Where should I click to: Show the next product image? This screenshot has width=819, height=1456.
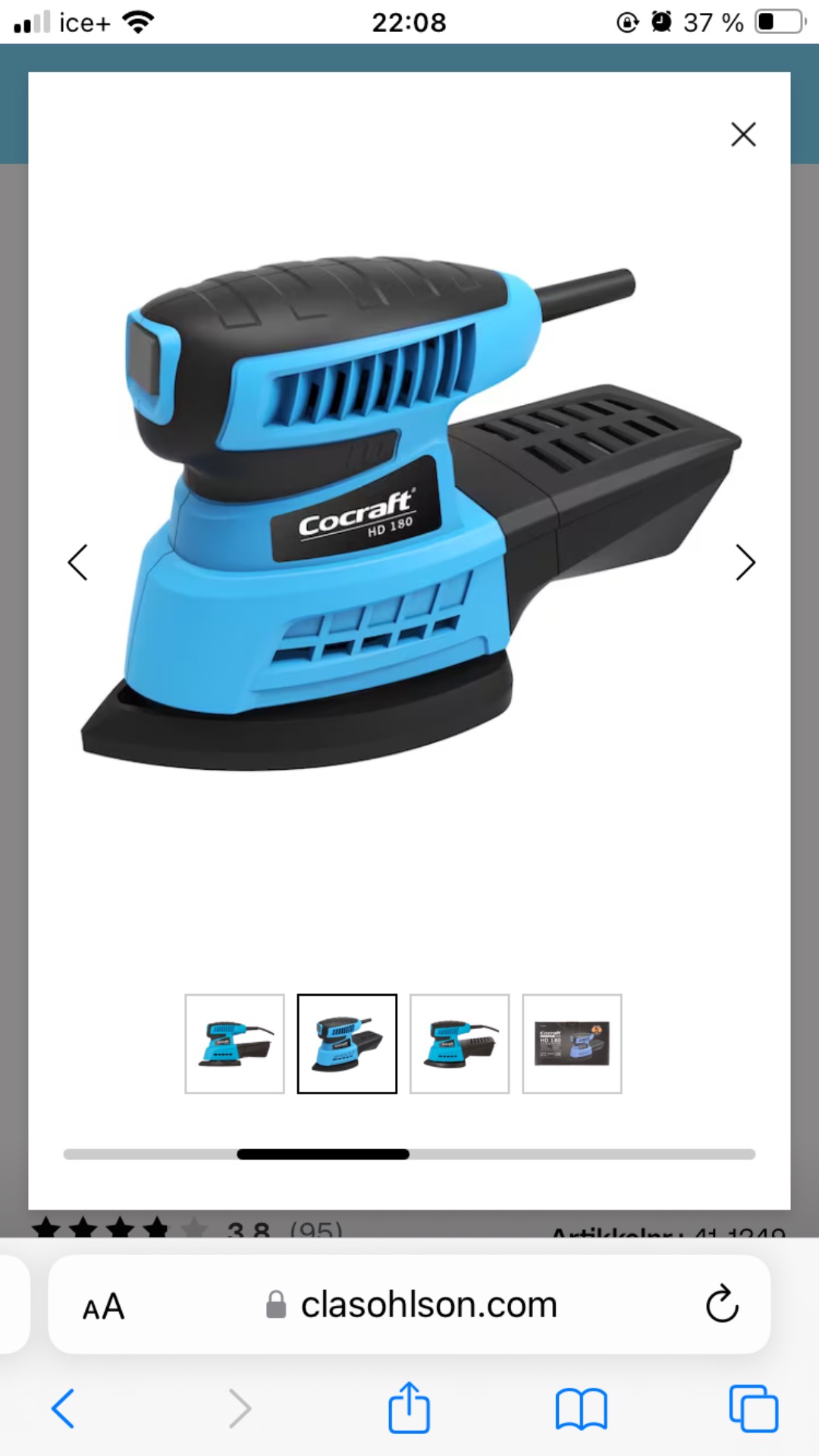[x=745, y=563]
